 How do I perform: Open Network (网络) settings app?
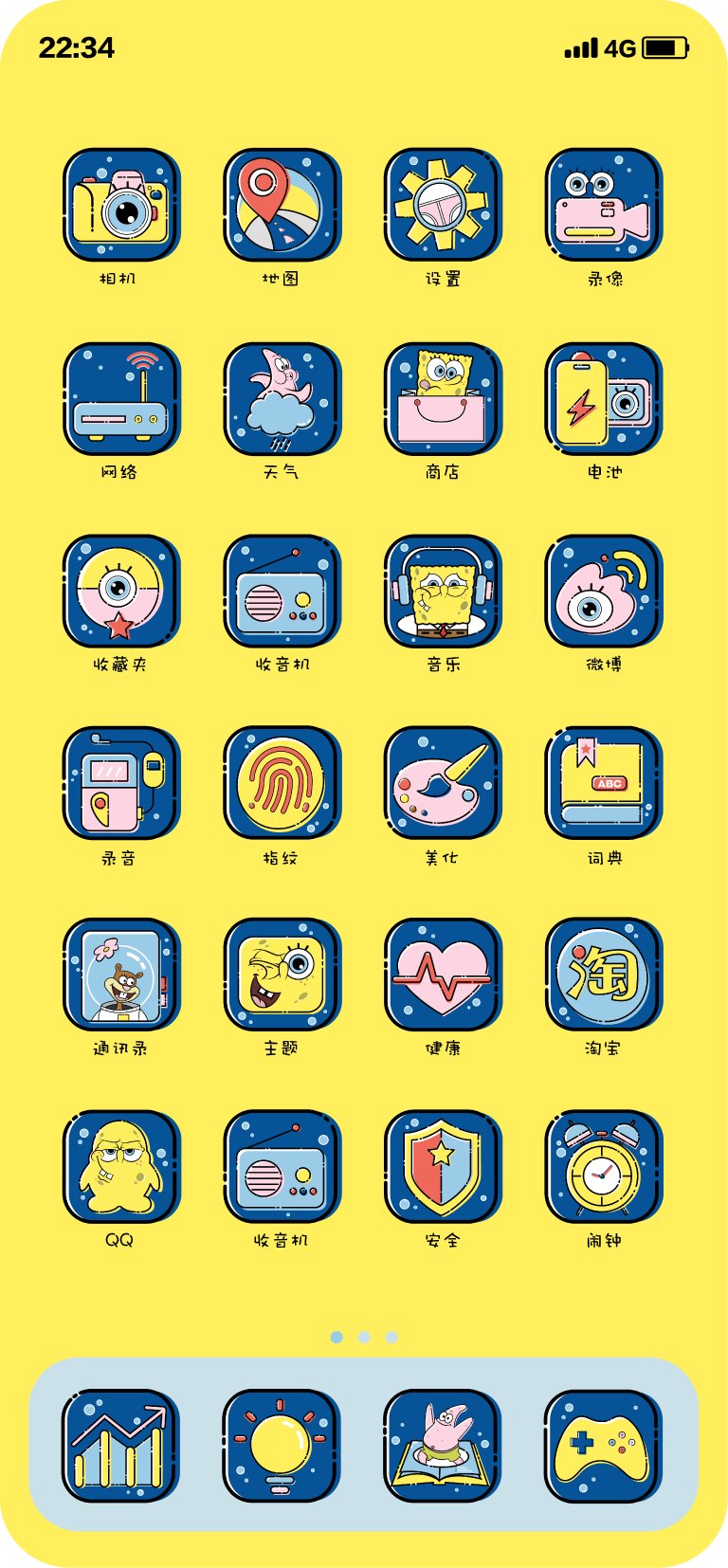click(121, 398)
